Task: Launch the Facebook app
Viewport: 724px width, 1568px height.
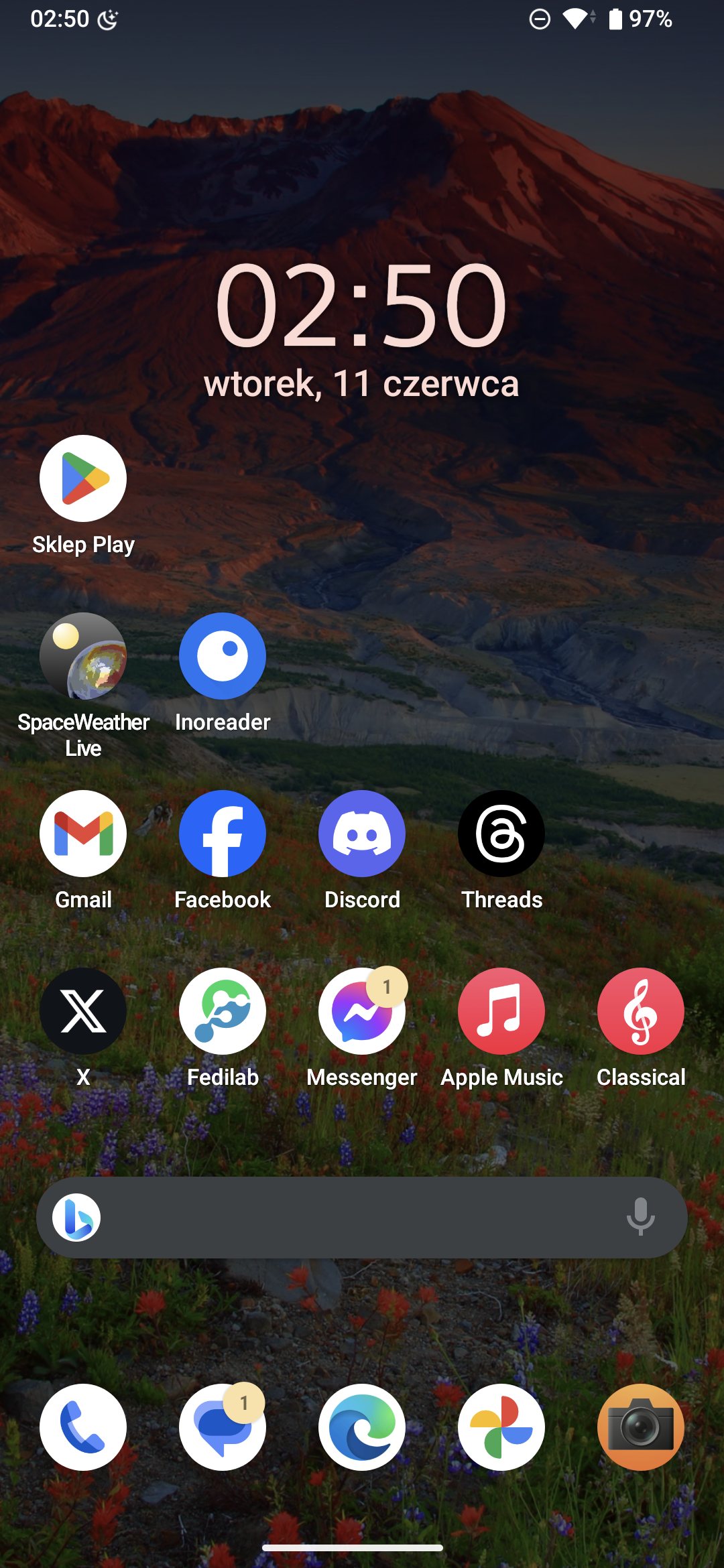Action: pyautogui.click(x=223, y=834)
